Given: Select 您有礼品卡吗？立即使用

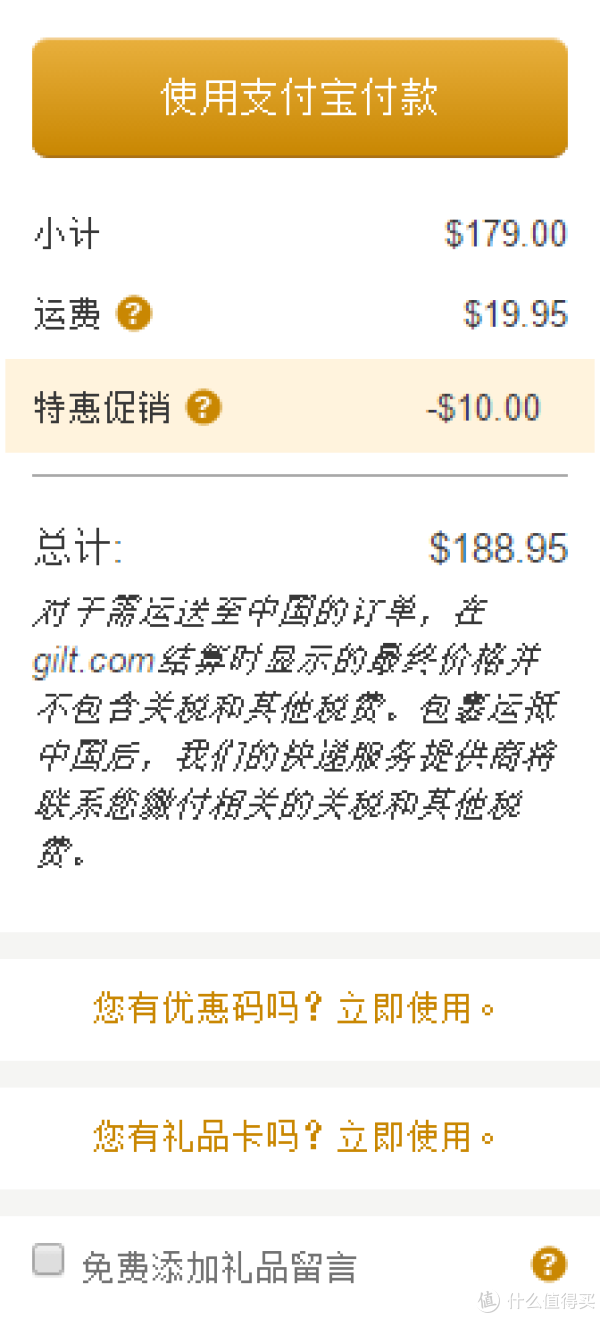Looking at the screenshot, I should click(x=295, y=1136).
